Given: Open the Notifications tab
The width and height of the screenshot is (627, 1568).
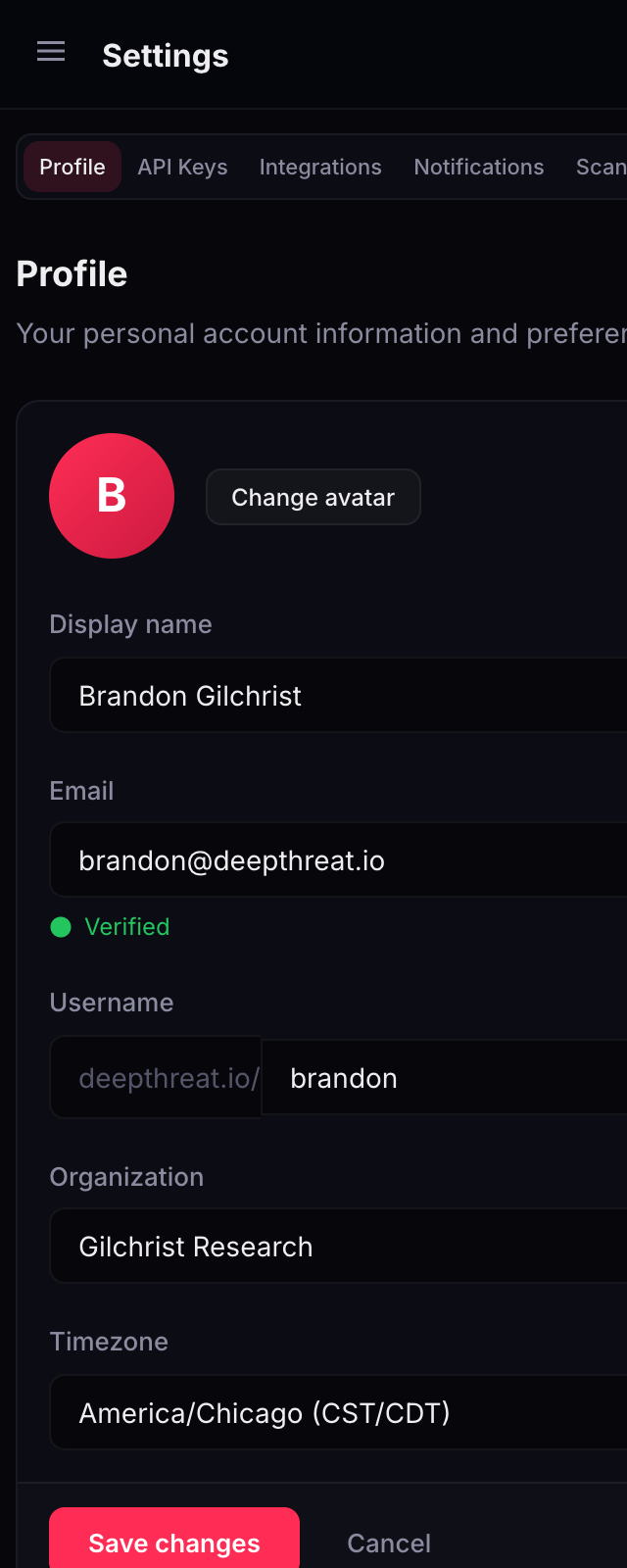Looking at the screenshot, I should point(478,167).
